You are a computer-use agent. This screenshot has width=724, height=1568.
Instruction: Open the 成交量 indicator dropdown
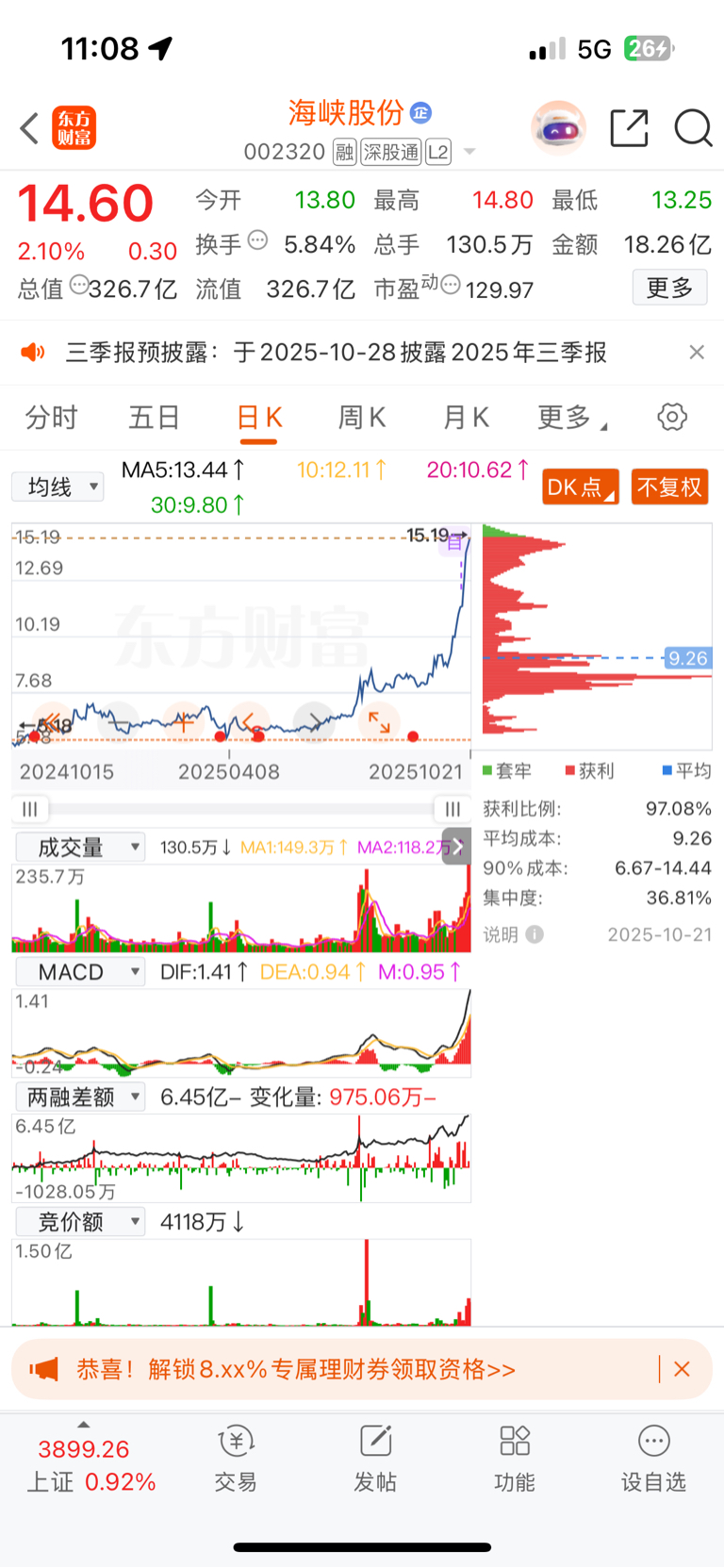coord(80,847)
